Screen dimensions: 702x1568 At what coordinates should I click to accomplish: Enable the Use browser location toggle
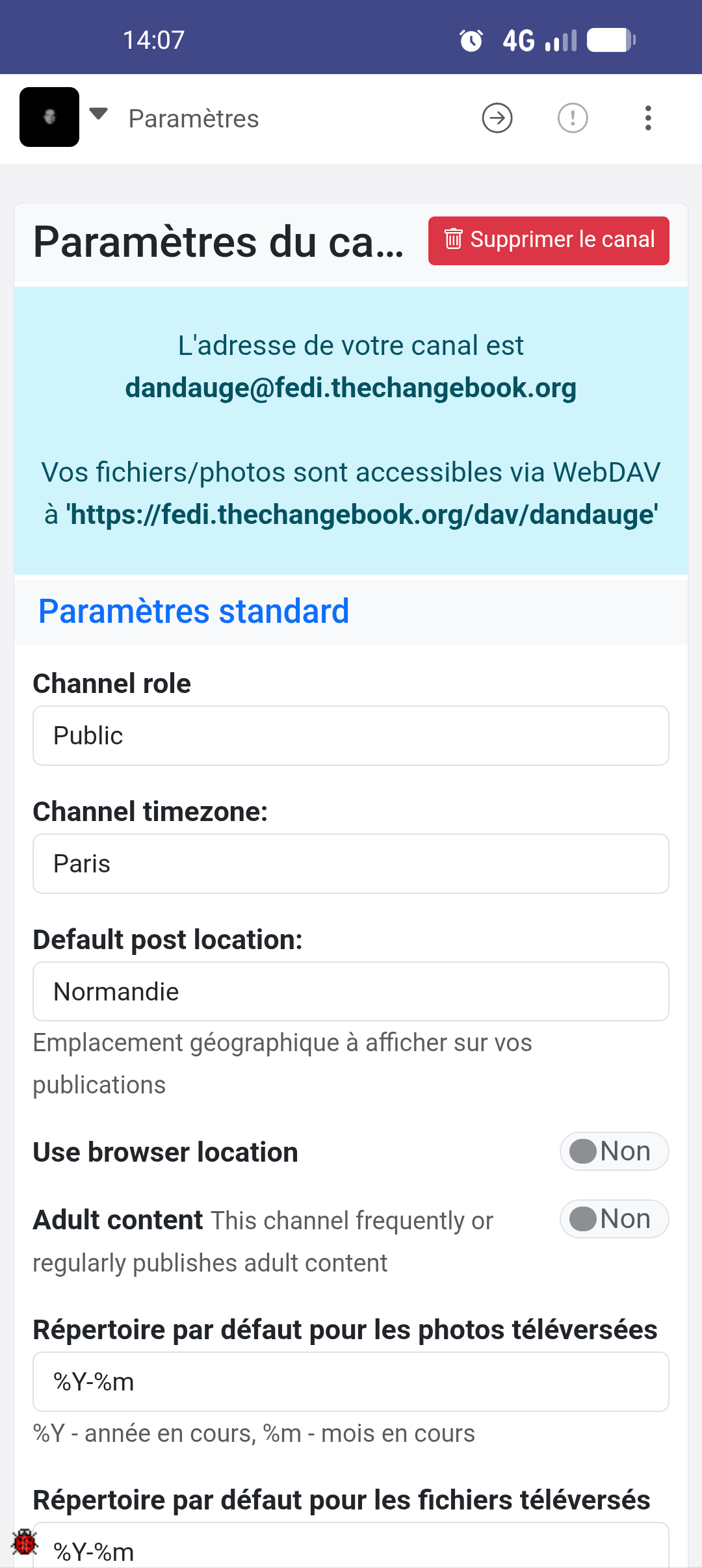click(x=614, y=1151)
